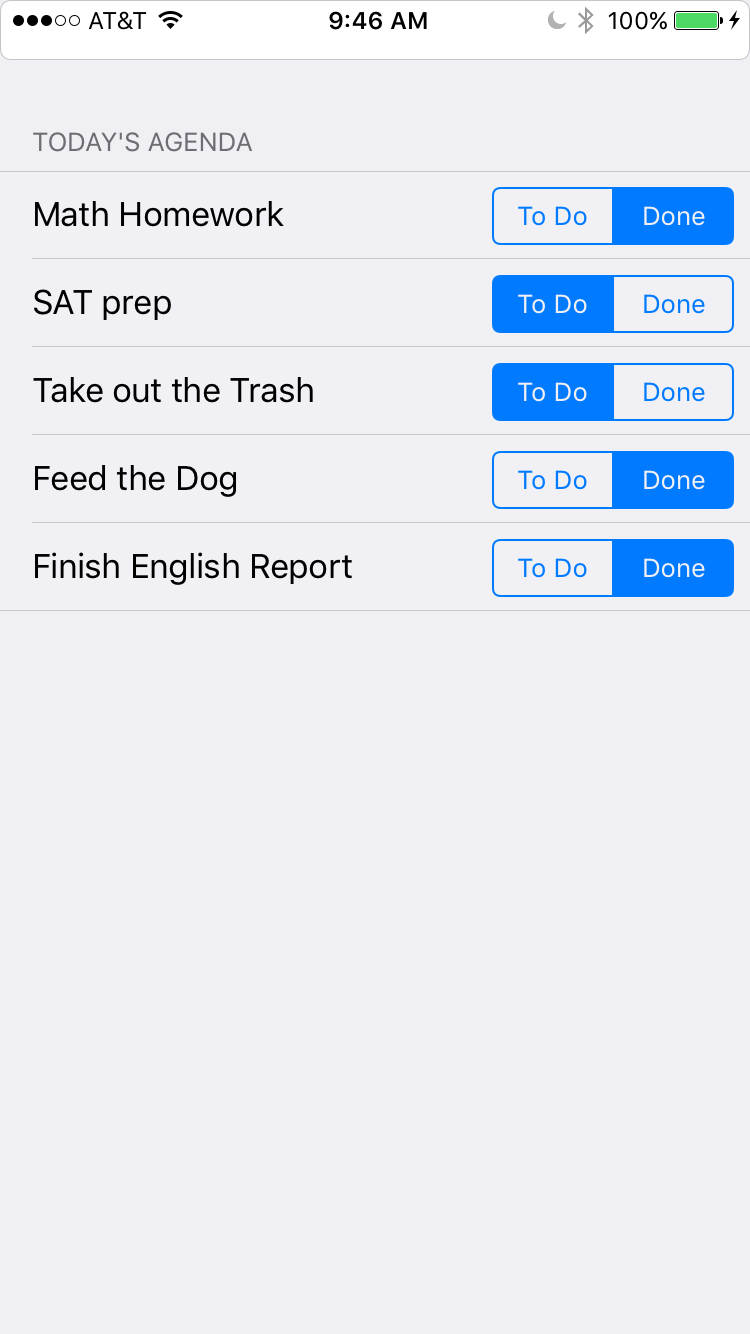Select Done for Feed the Dog
The image size is (750, 1334).
point(673,480)
